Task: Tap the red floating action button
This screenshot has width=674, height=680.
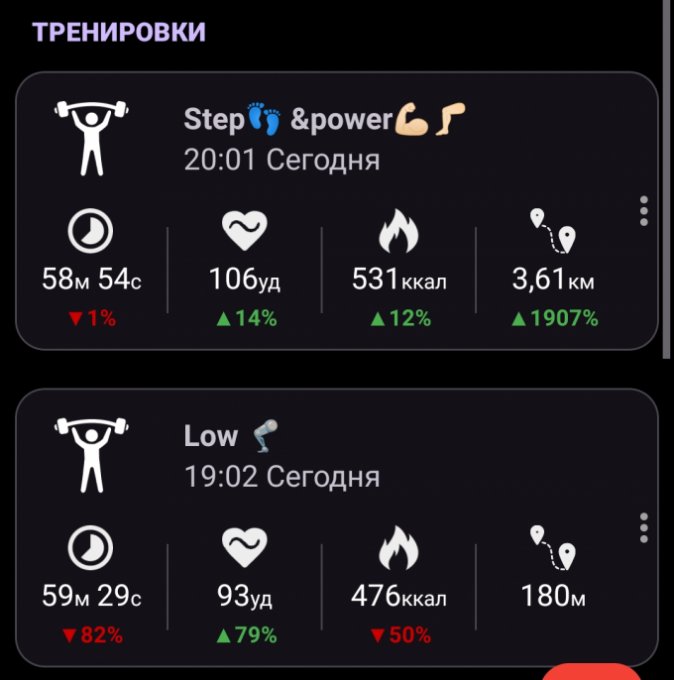Action: [x=596, y=672]
